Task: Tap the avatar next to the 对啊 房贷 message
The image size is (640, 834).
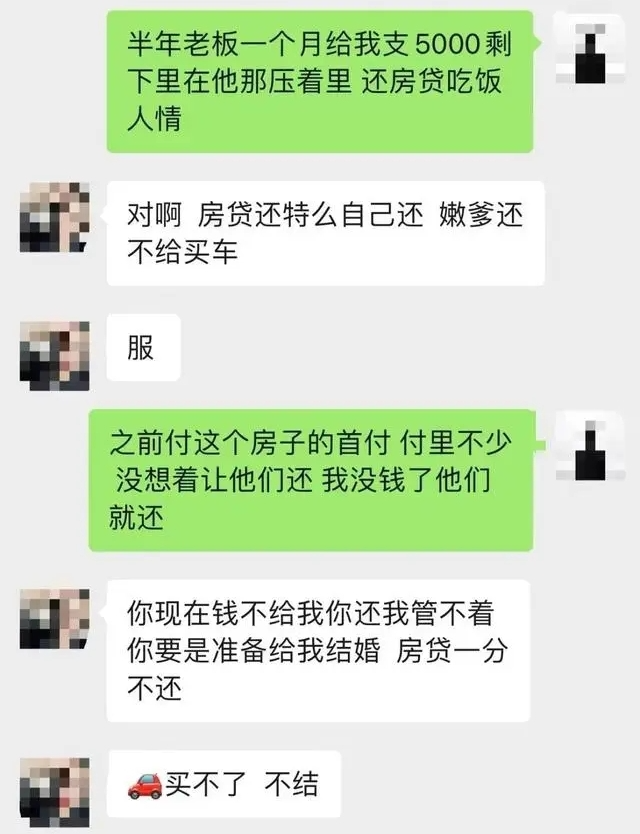Action: pos(54,216)
